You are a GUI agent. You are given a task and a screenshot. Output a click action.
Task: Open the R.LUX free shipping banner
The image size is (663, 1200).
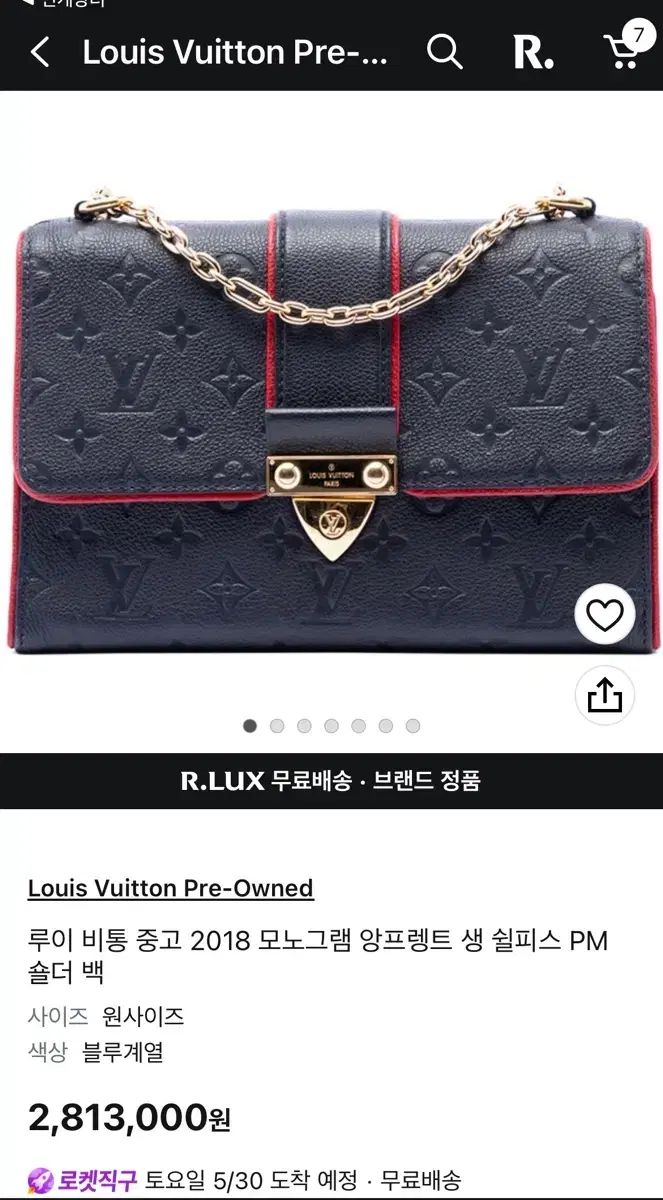[x=331, y=781]
